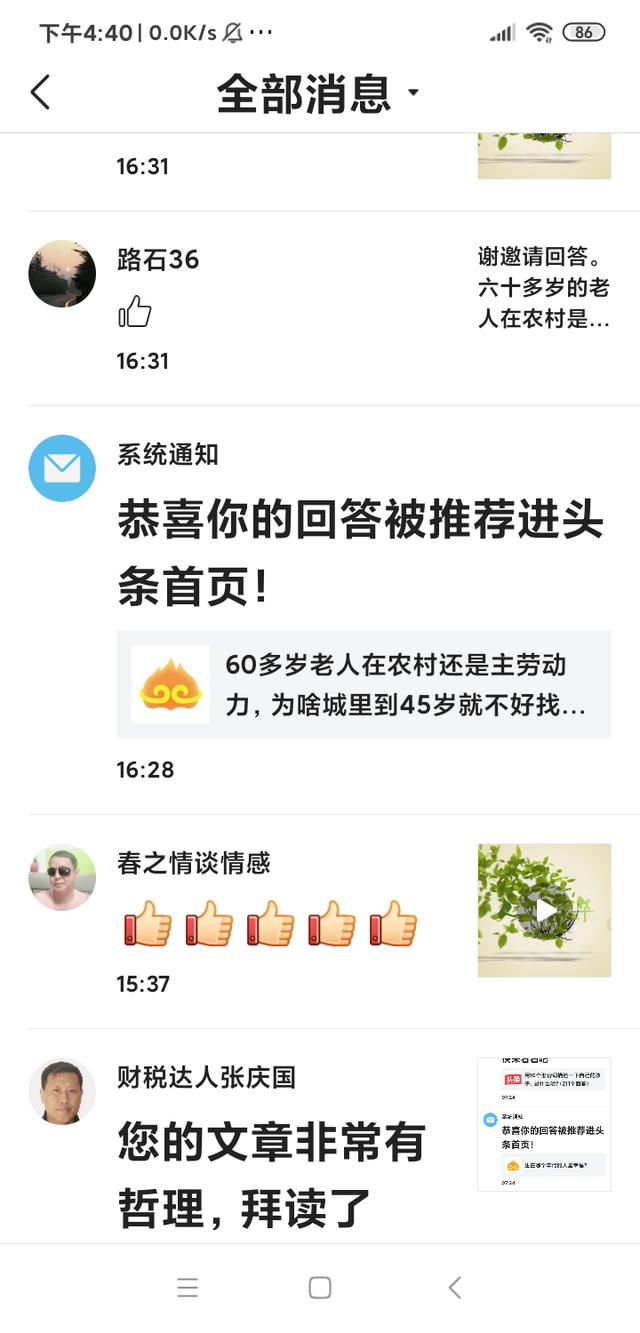Open the leaf image thumbnail above 16:31
This screenshot has width=640, height=1333.
point(544,156)
